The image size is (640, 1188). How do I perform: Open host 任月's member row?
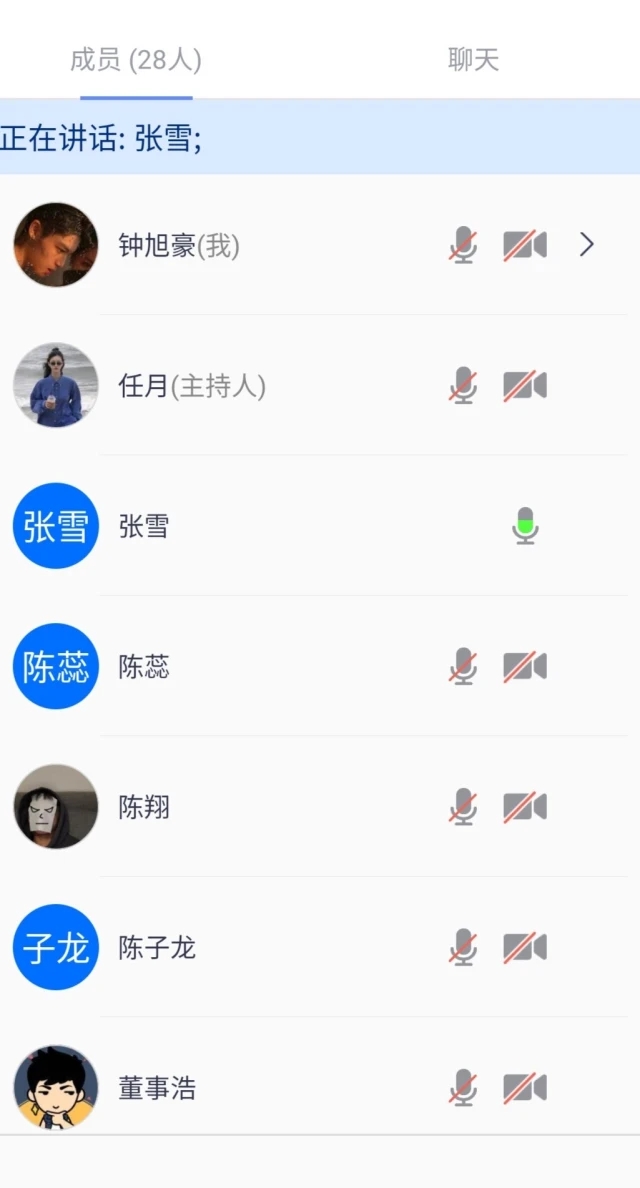click(x=320, y=386)
